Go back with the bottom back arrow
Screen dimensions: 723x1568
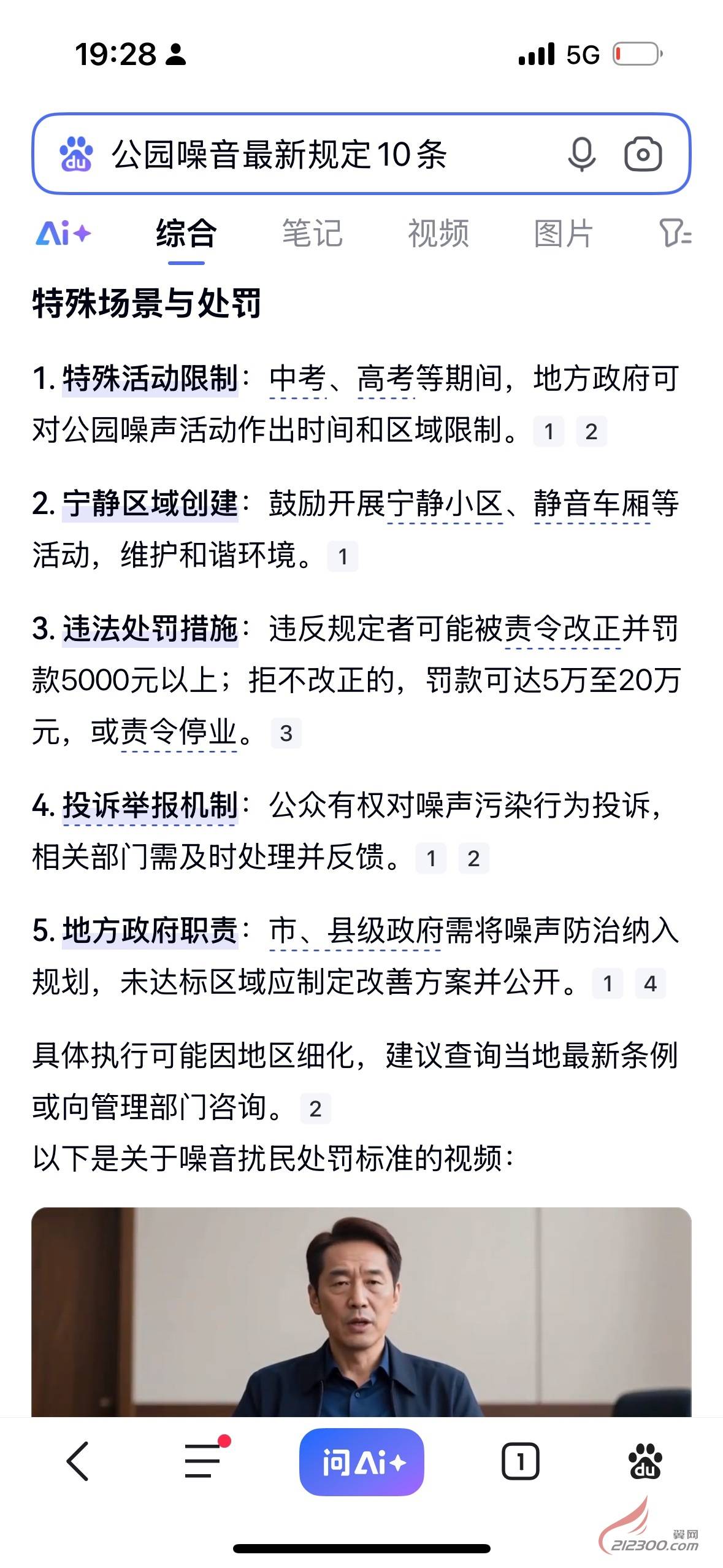(78, 1461)
